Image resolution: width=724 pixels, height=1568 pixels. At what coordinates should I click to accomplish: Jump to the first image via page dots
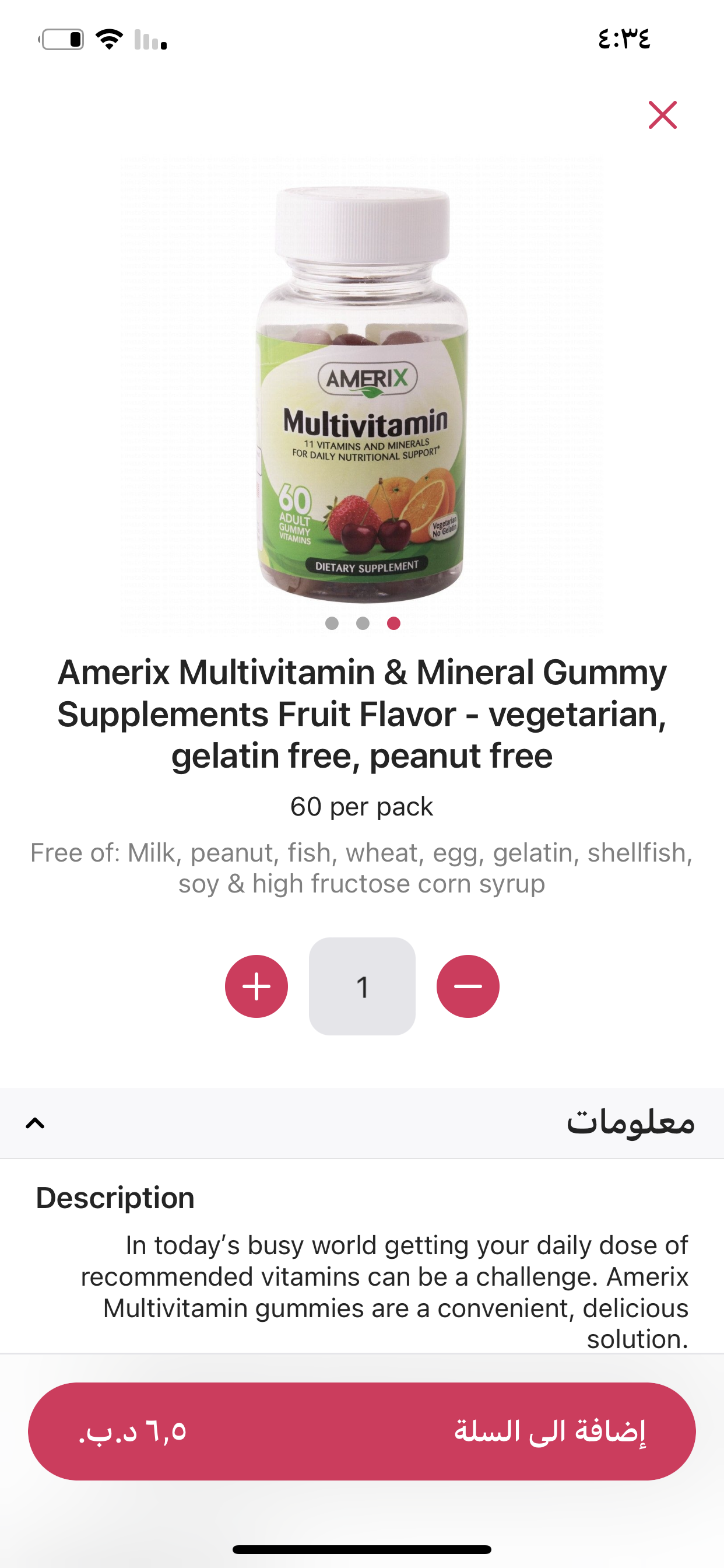[332, 624]
